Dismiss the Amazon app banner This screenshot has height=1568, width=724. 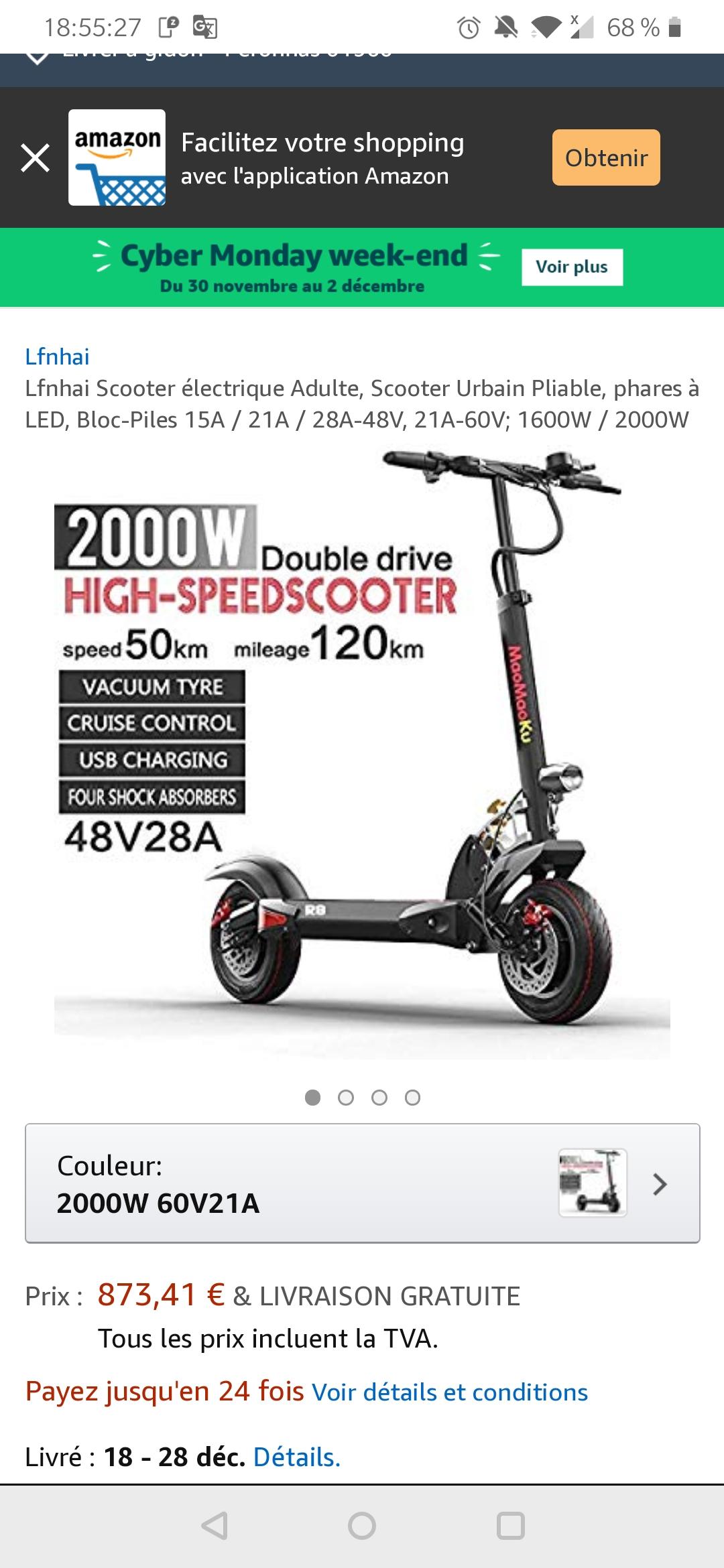click(x=35, y=158)
